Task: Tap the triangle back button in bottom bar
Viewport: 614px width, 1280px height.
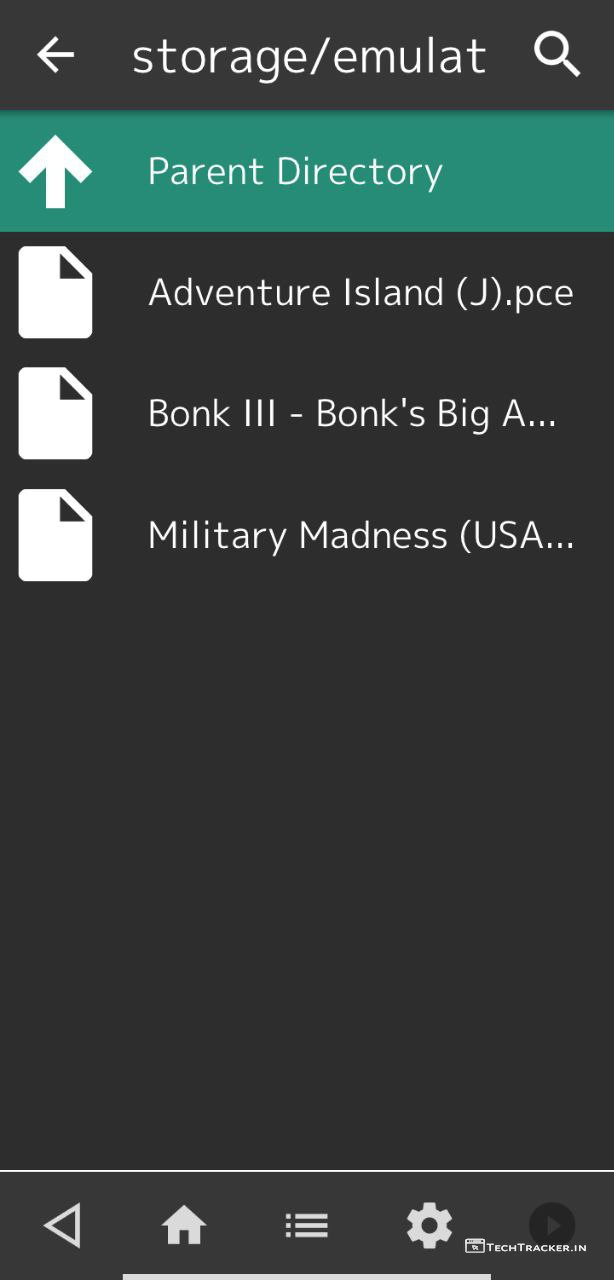Action: (x=63, y=1225)
